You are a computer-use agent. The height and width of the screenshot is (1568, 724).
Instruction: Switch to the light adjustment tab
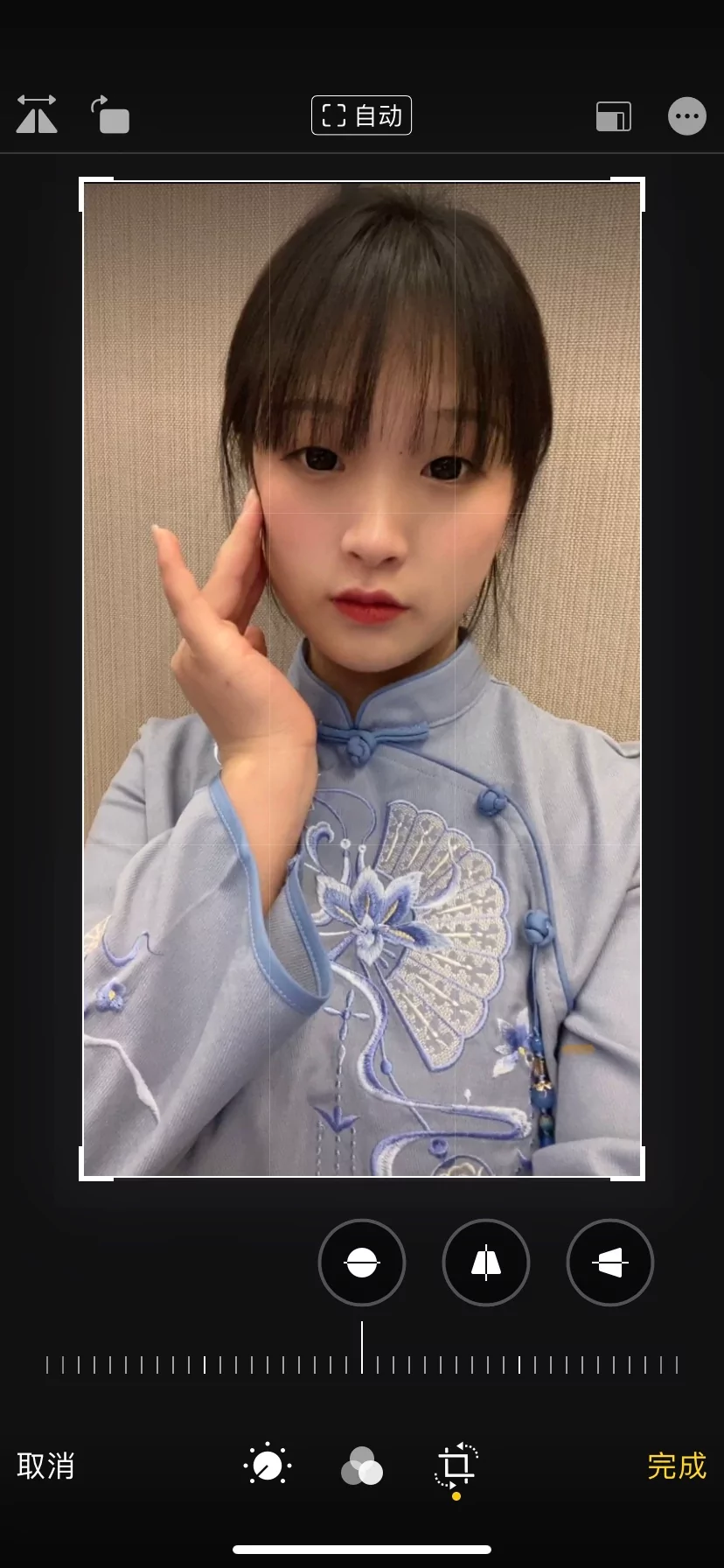click(x=267, y=1466)
